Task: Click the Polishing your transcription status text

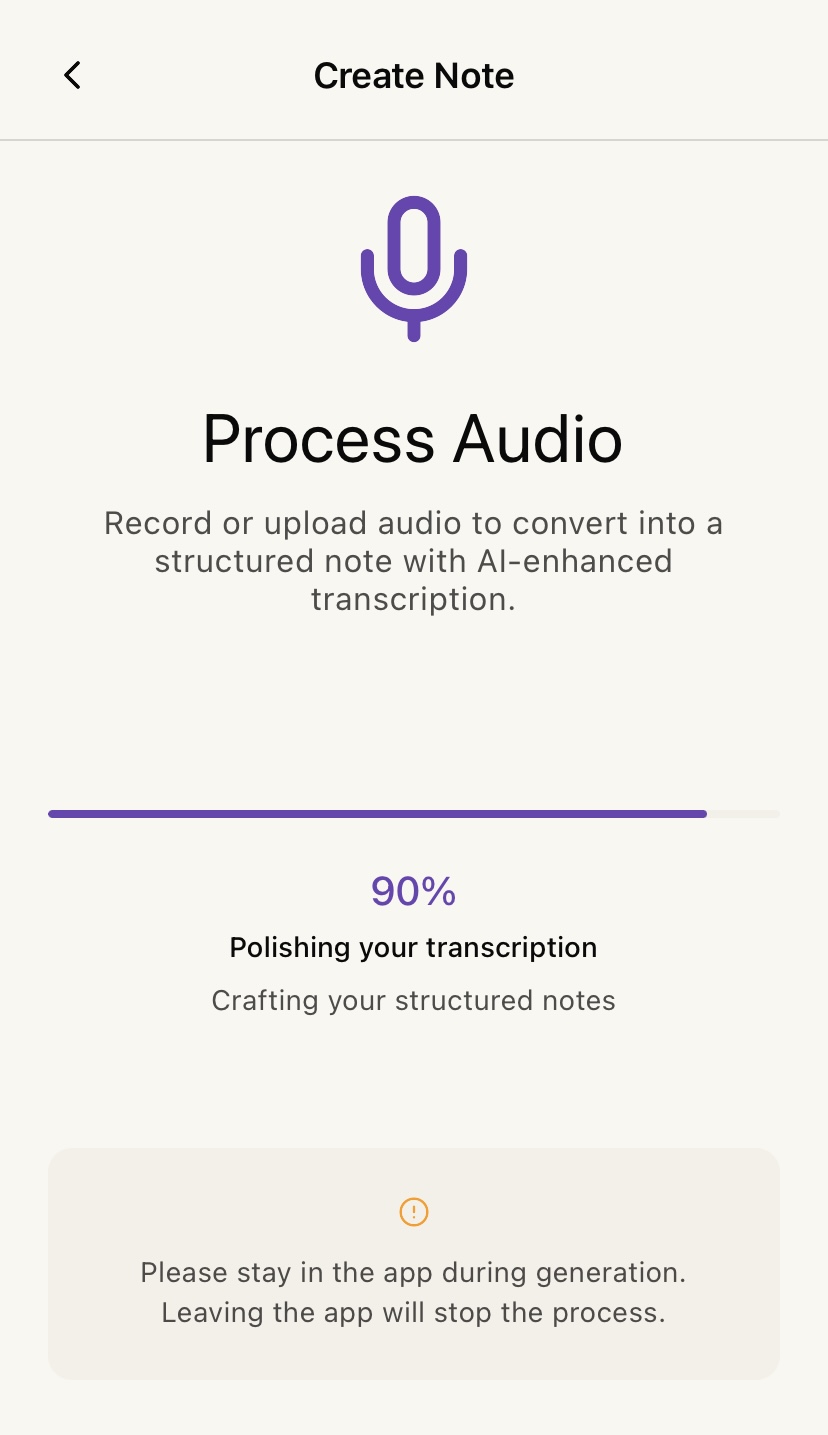Action: [x=413, y=947]
